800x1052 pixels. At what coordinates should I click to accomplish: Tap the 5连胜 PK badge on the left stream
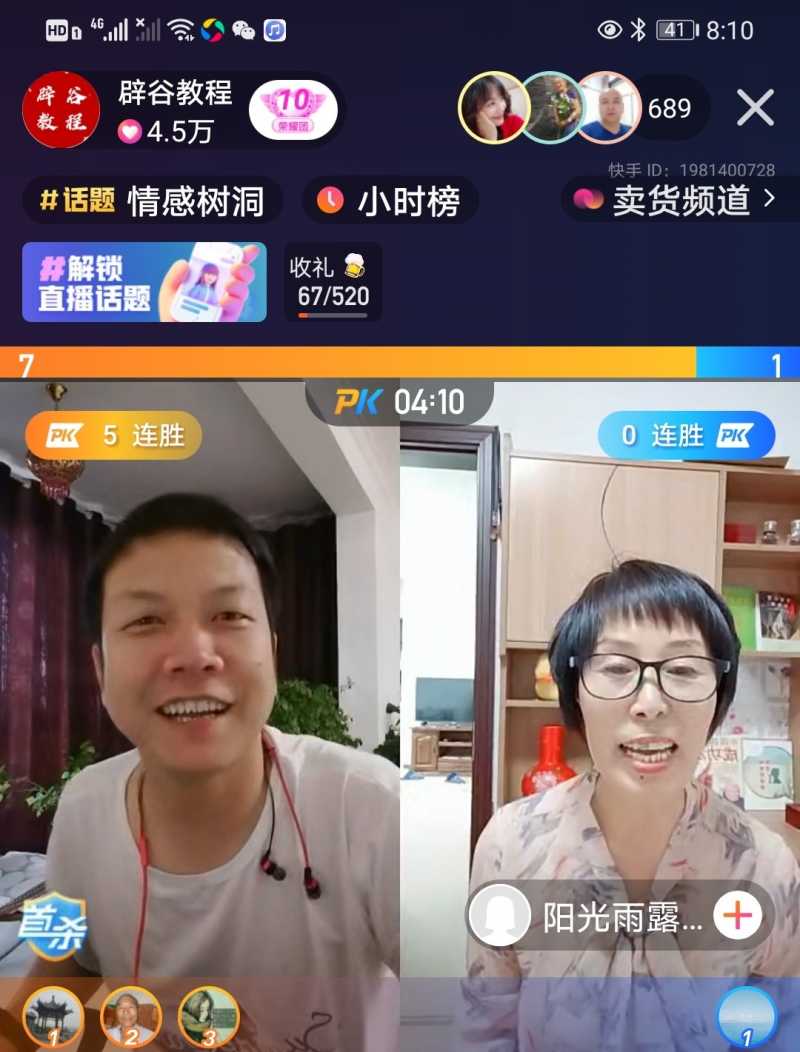(x=113, y=435)
